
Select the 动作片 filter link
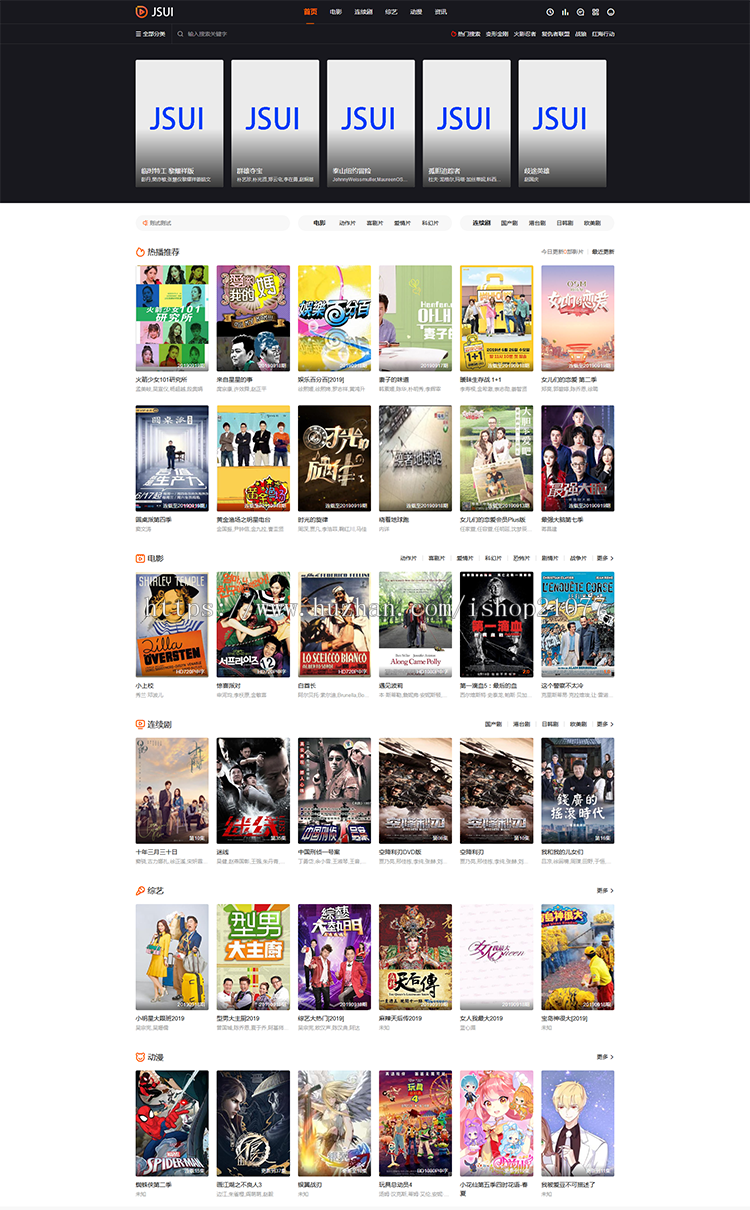347,223
